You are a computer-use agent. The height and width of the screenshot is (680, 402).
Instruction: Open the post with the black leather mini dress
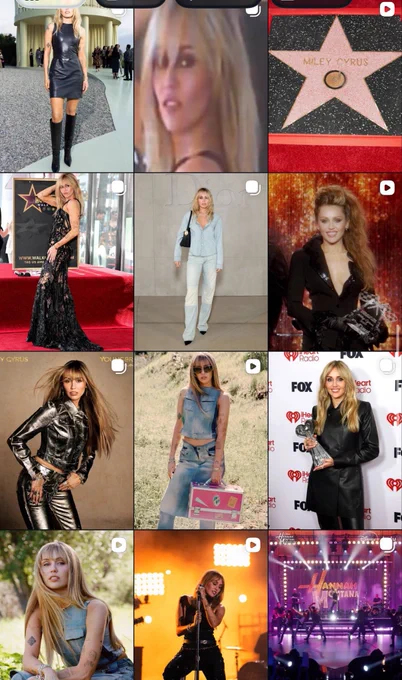coord(66,86)
